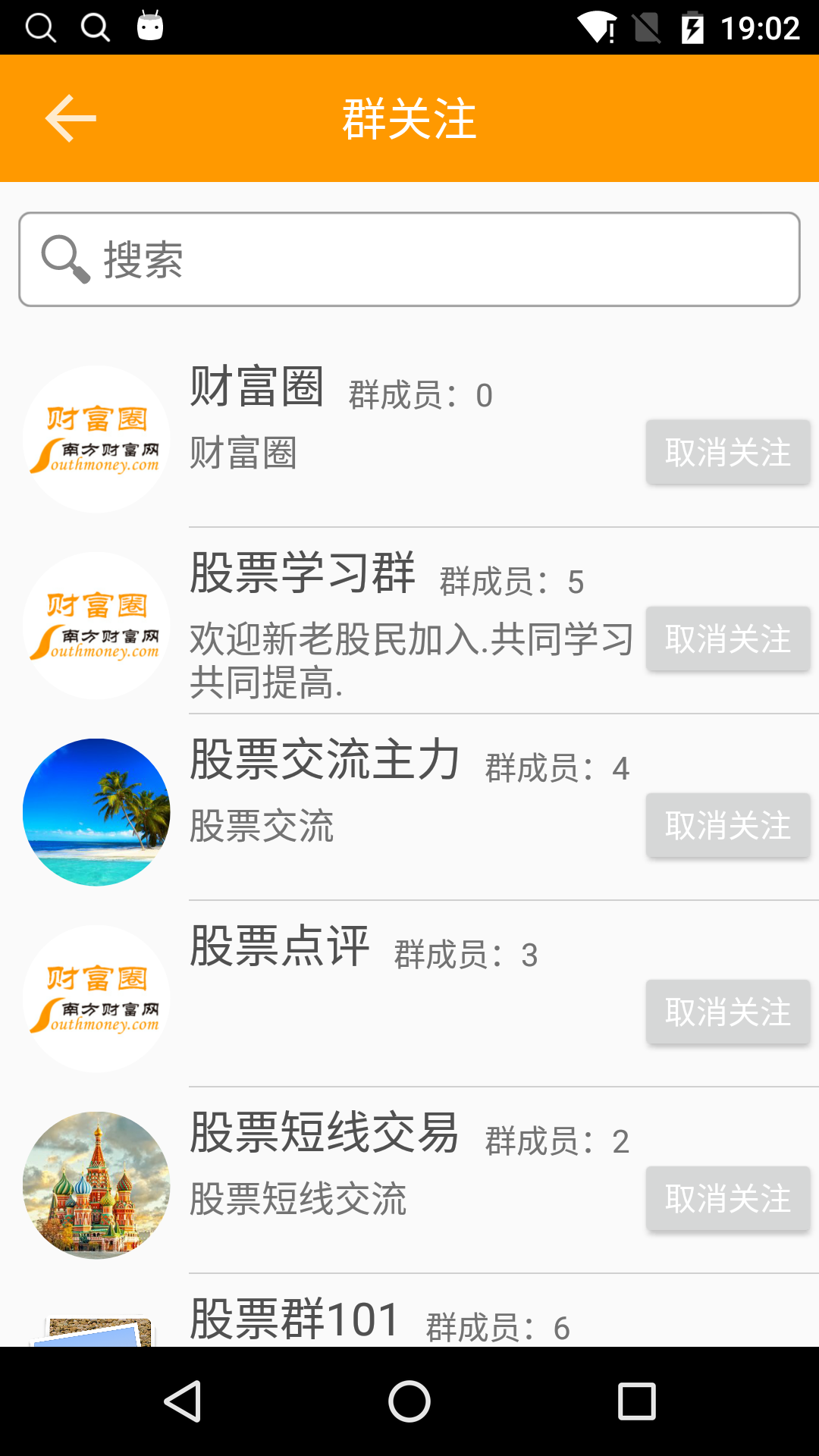Open the recent apps overview
Screen dimensions: 819x1456
(637, 1401)
